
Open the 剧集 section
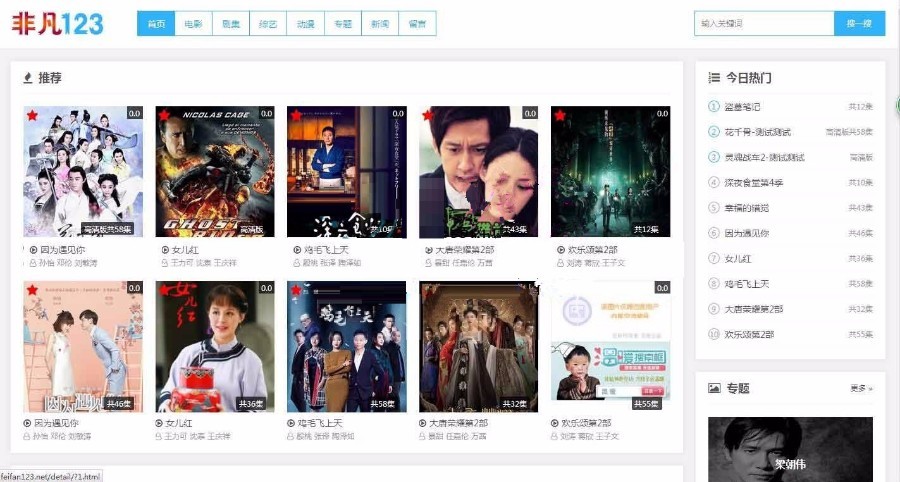tap(230, 23)
